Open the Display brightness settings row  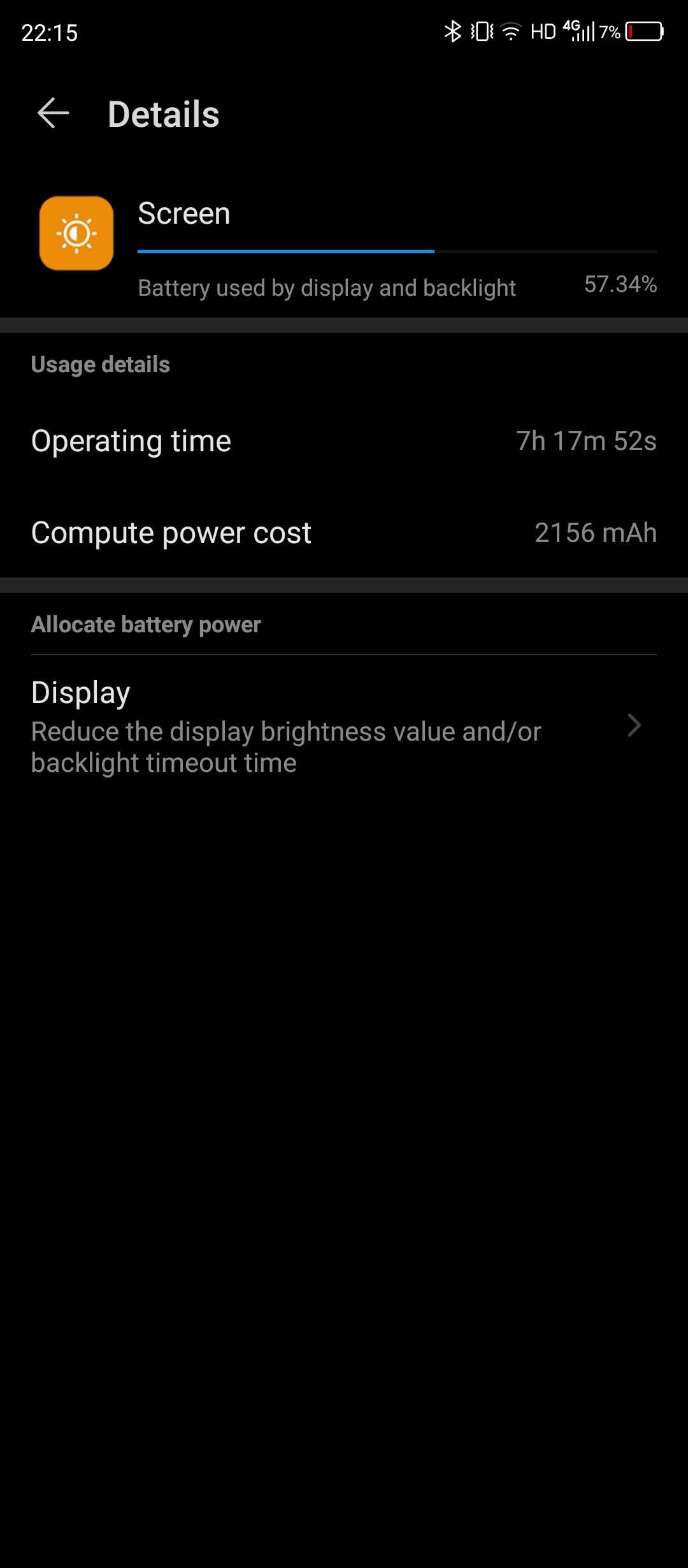pos(344,726)
